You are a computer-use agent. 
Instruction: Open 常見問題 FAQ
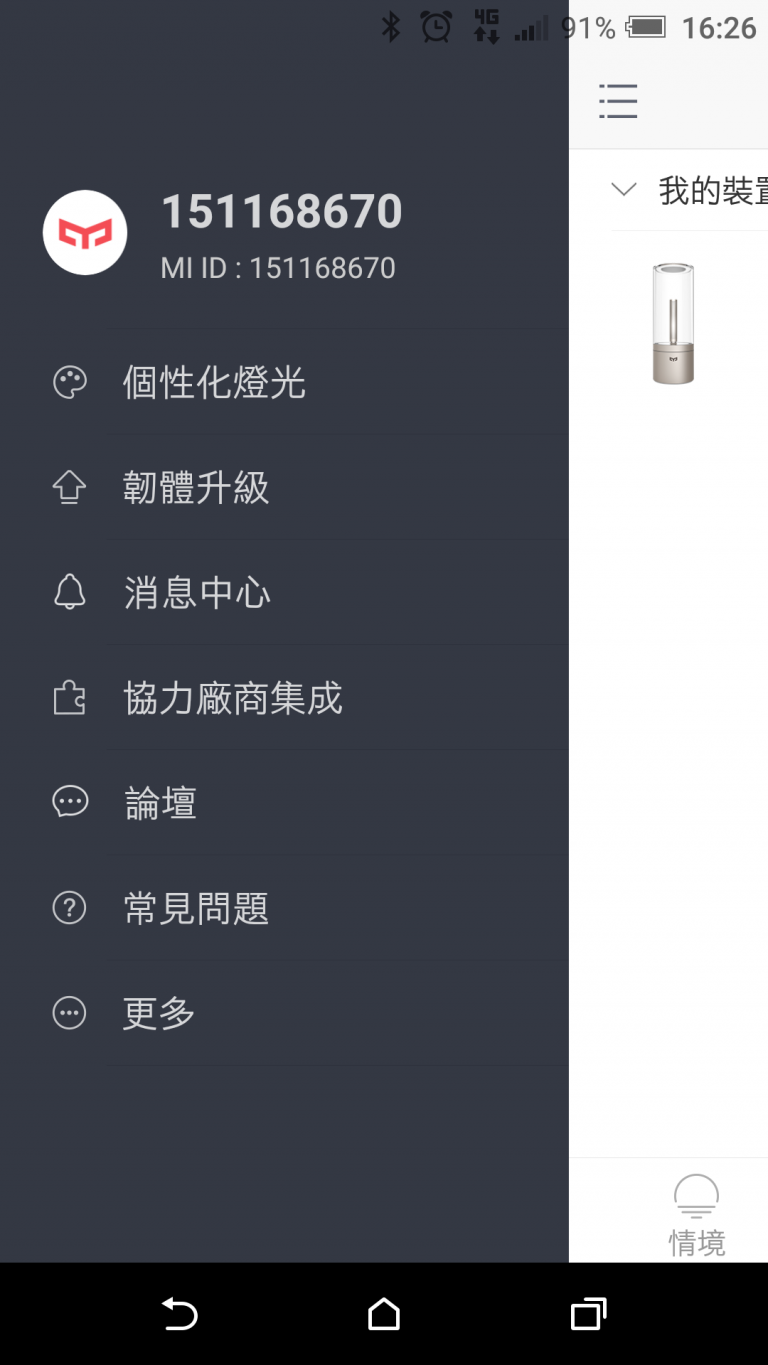click(284, 908)
